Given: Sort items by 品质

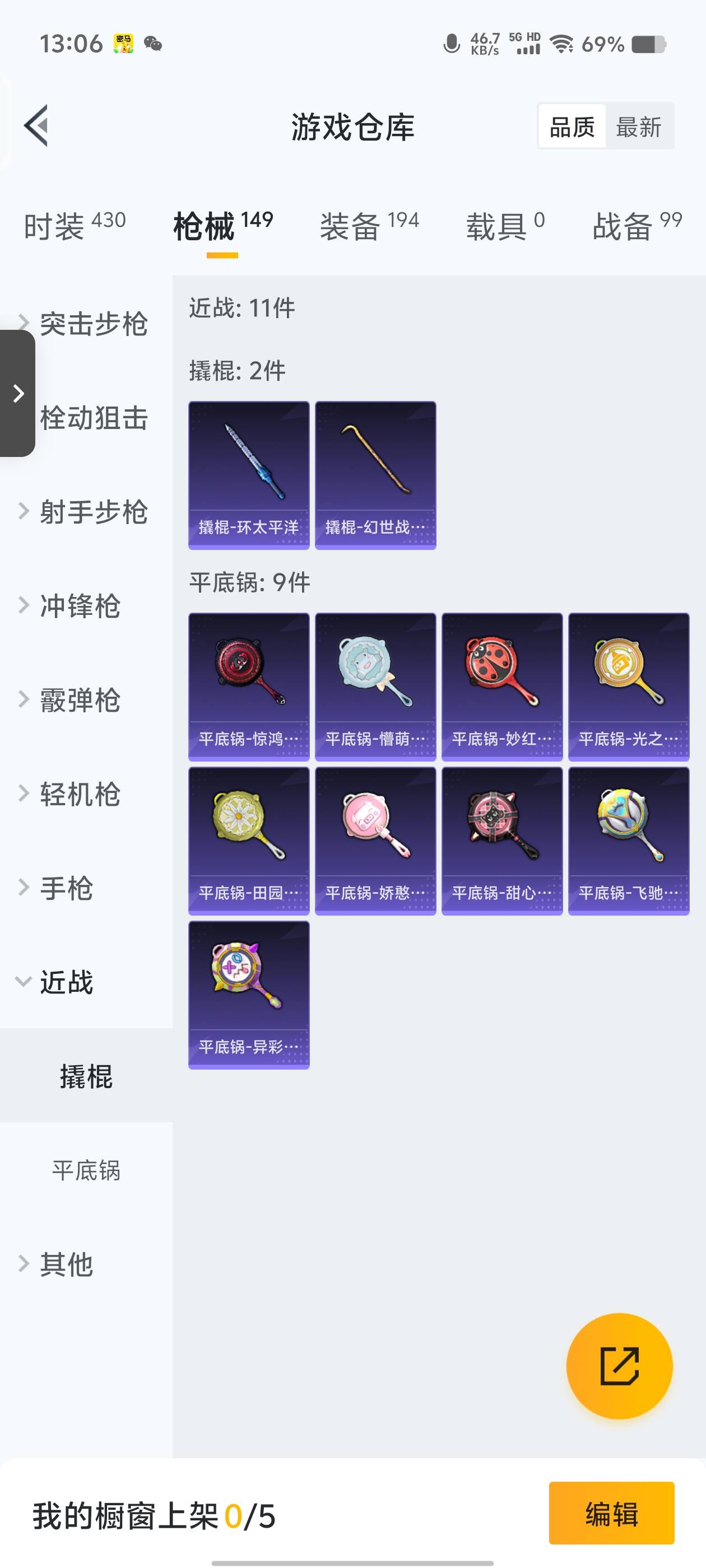Looking at the screenshot, I should [572, 127].
